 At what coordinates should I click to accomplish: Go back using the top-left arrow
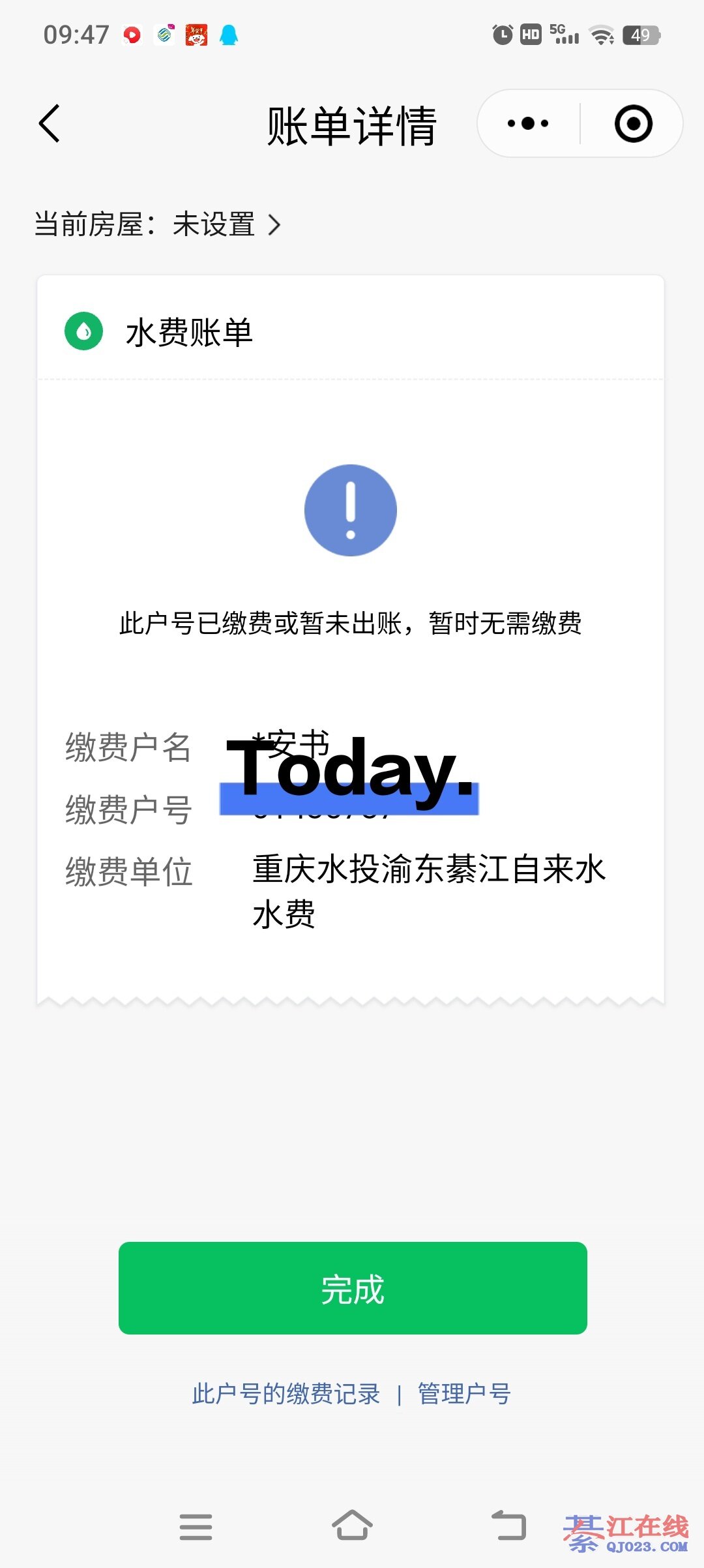50,123
